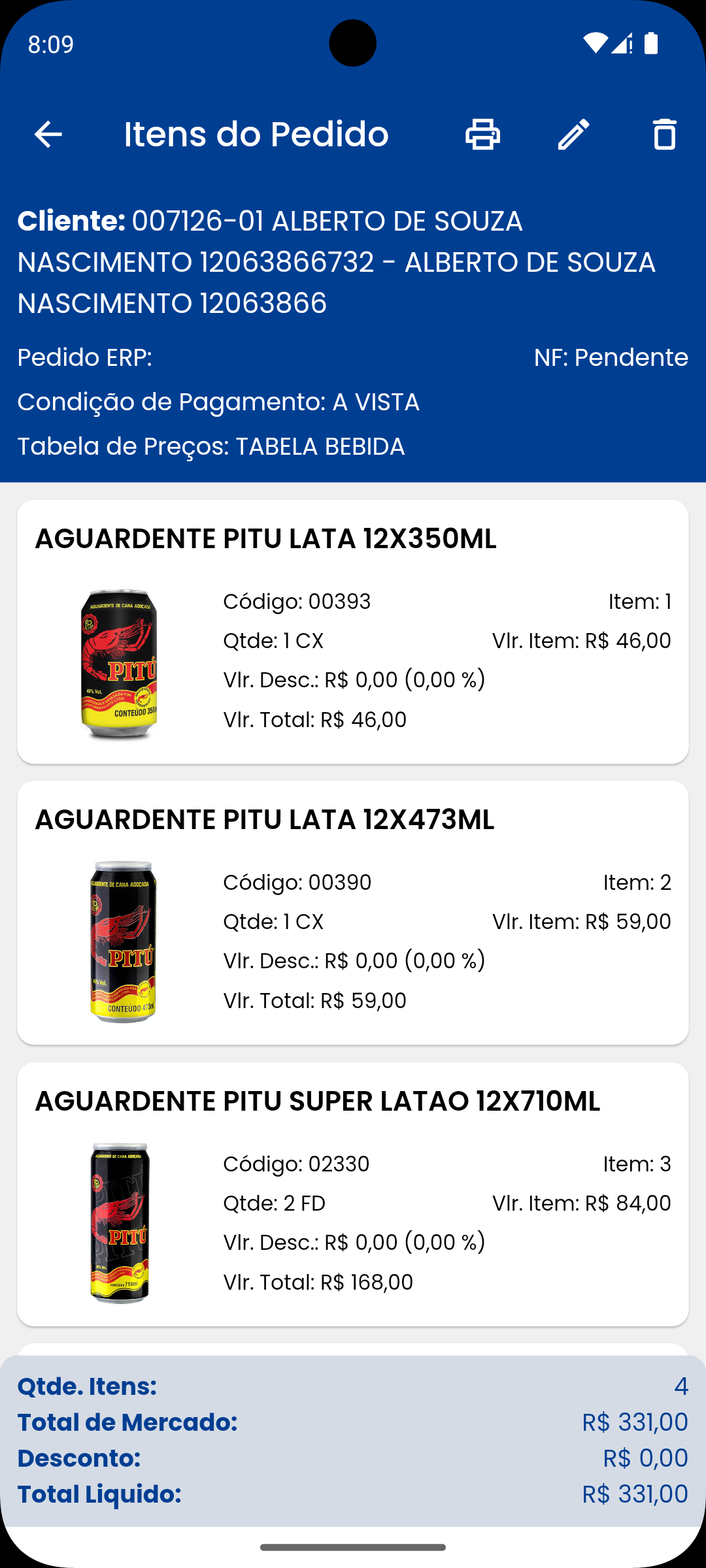Delete the order using the trash icon
The width and height of the screenshot is (706, 1568).
[664, 135]
